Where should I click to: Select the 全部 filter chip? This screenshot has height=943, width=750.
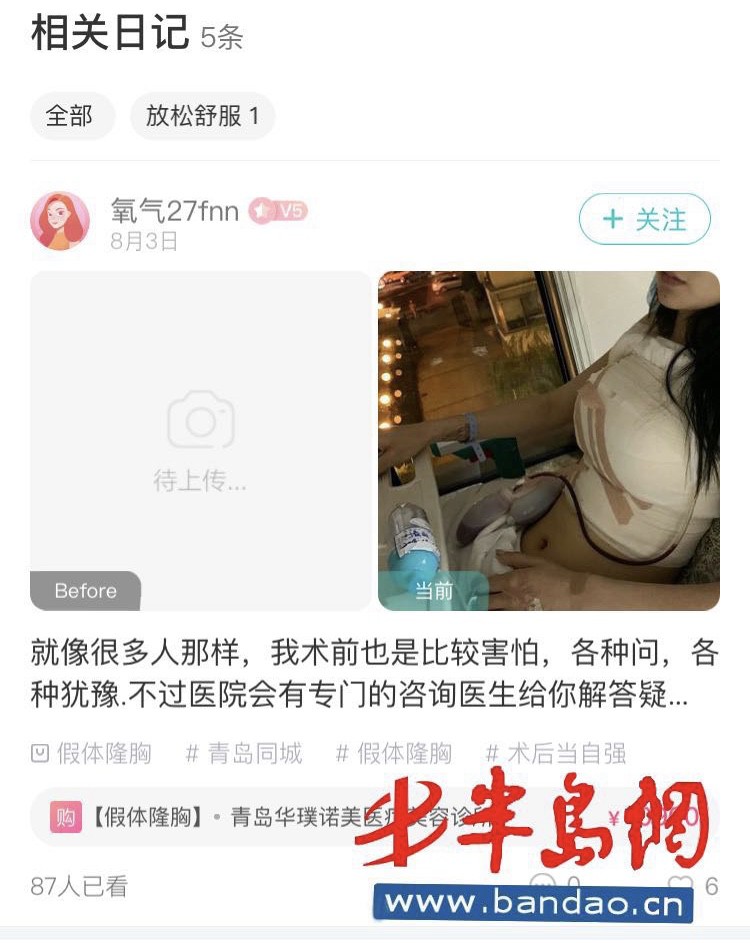tap(71, 116)
